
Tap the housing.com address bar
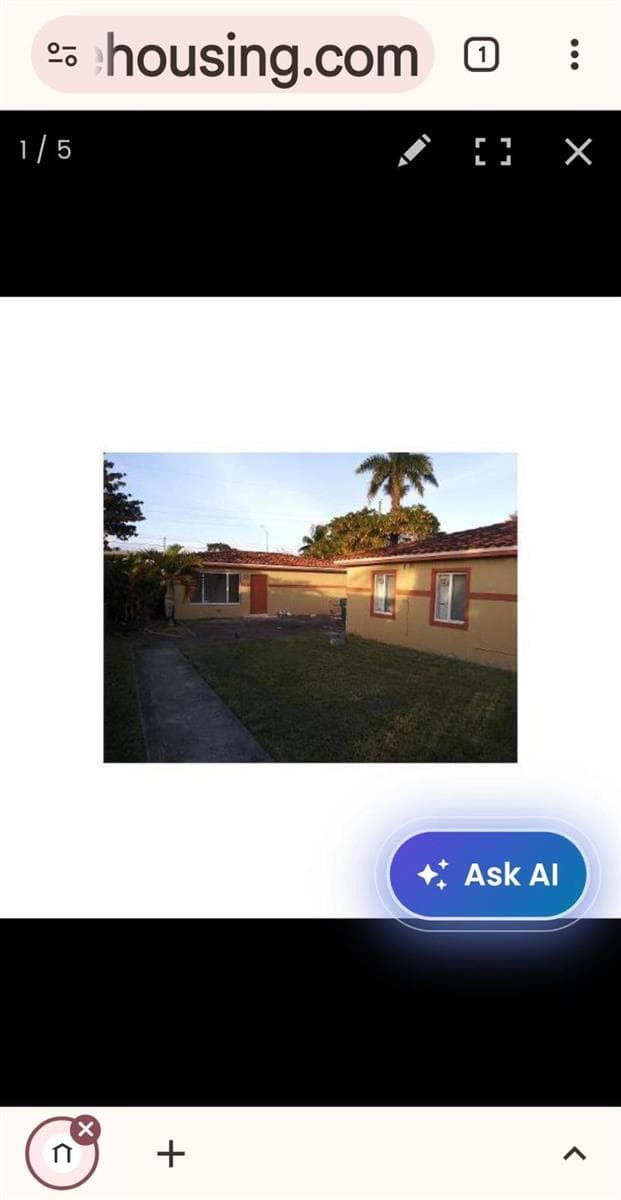click(233, 55)
